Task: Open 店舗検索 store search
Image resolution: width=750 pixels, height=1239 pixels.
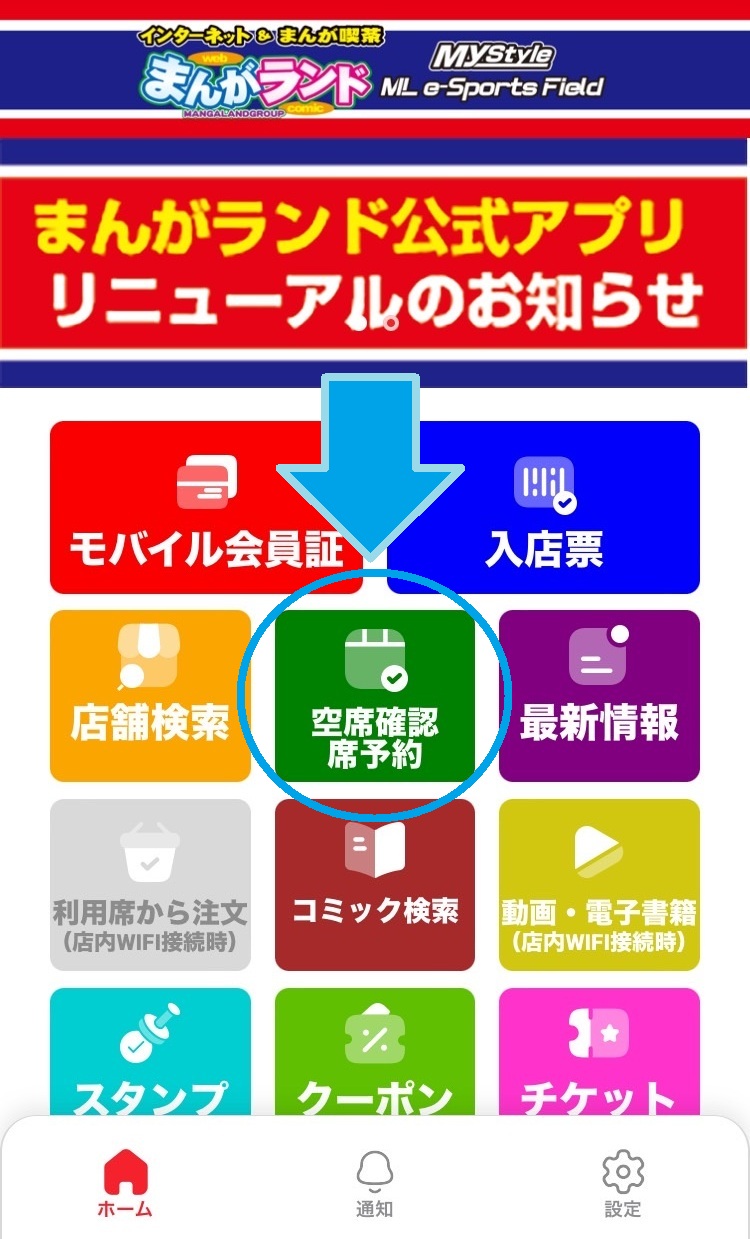Action: pyautogui.click(x=150, y=696)
